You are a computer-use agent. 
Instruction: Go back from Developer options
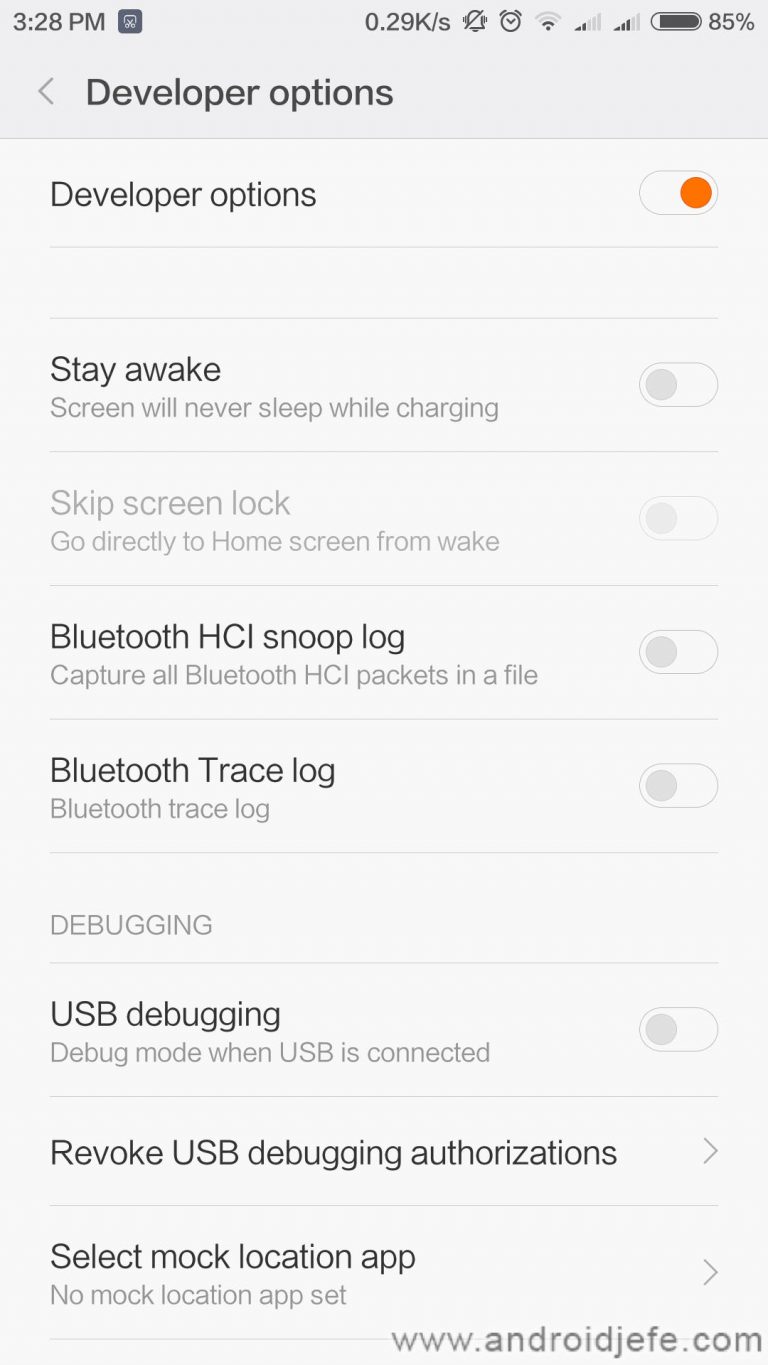click(45, 92)
